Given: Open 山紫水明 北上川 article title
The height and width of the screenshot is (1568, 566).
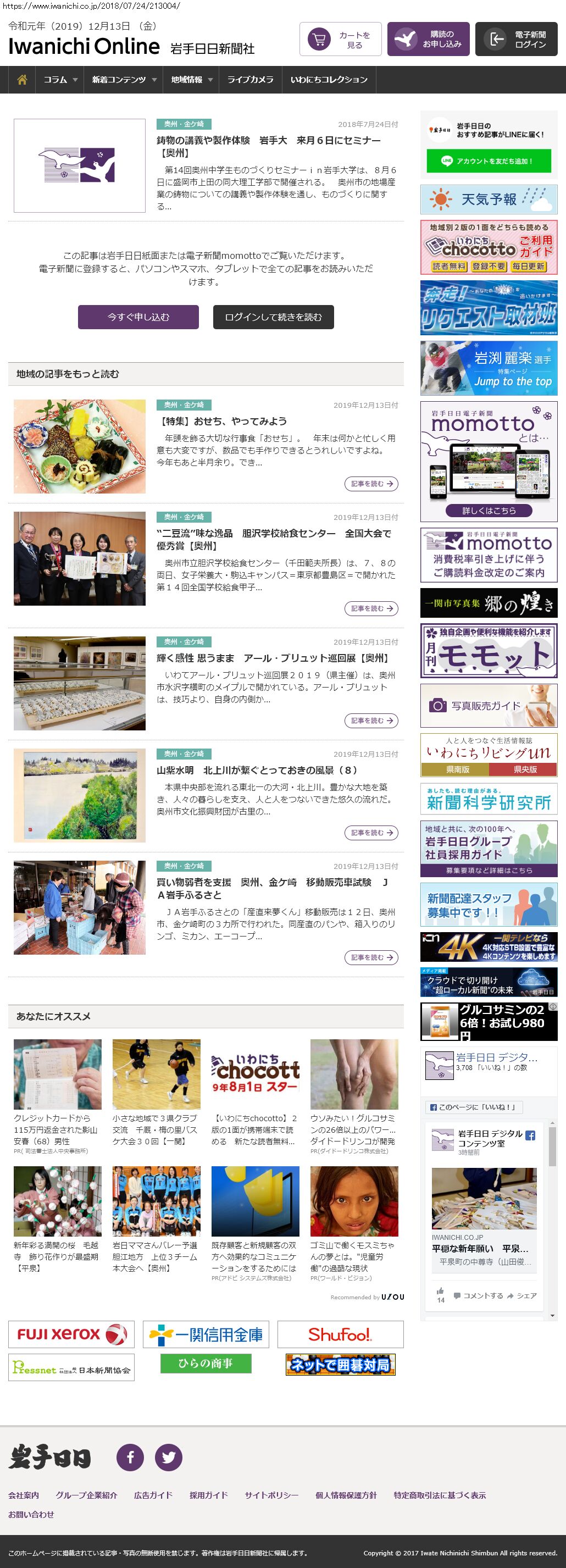Looking at the screenshot, I should pos(256,770).
